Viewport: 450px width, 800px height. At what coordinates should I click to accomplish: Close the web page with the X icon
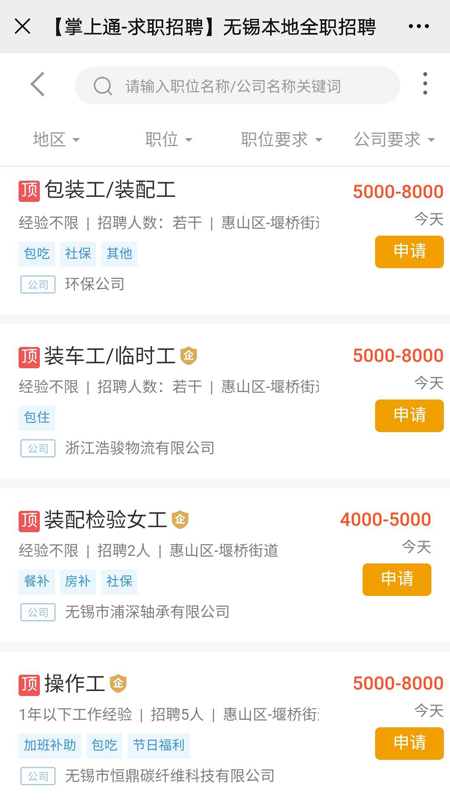click(x=22, y=26)
